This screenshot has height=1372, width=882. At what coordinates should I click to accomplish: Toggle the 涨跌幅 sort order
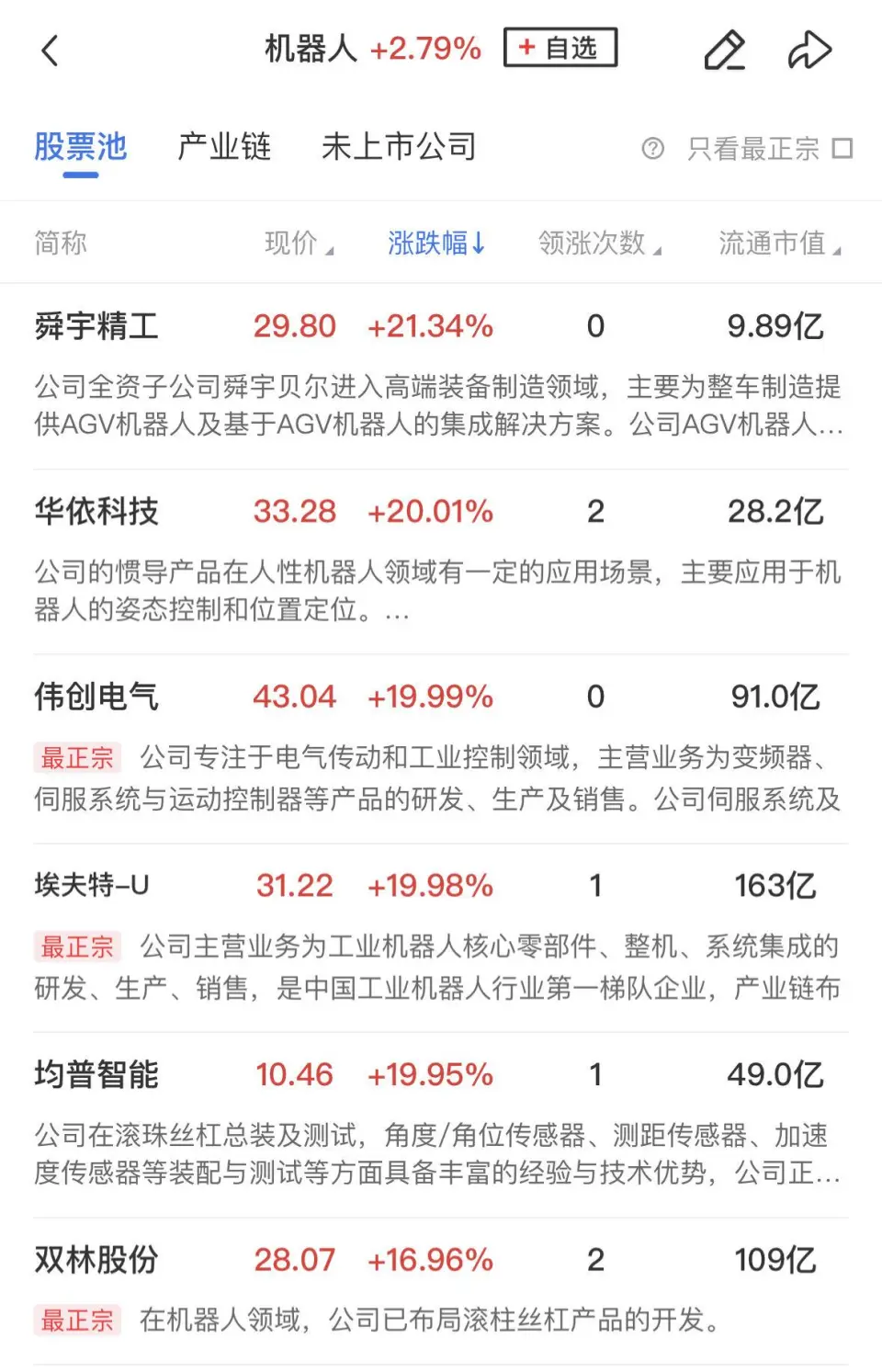coord(436,244)
